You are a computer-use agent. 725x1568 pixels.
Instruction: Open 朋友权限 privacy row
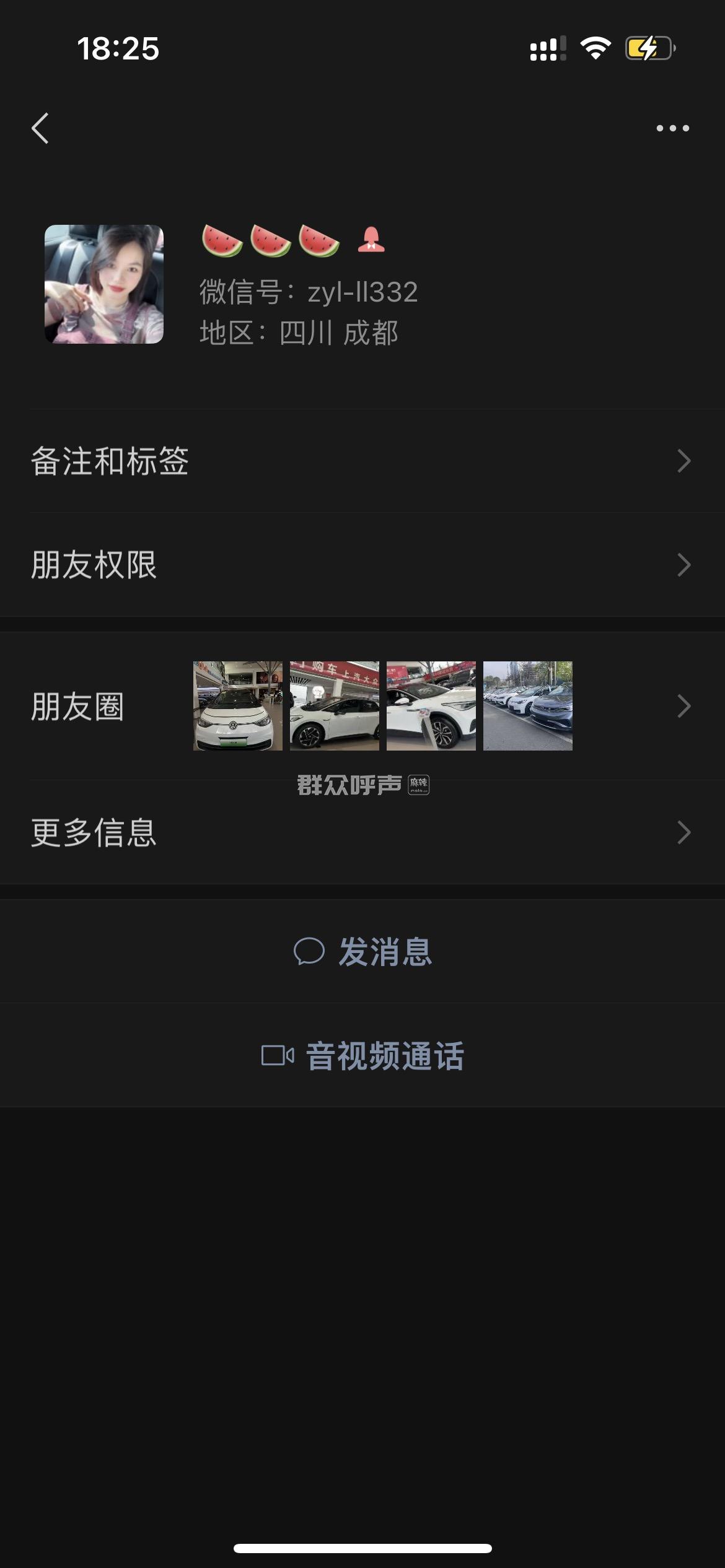point(362,565)
